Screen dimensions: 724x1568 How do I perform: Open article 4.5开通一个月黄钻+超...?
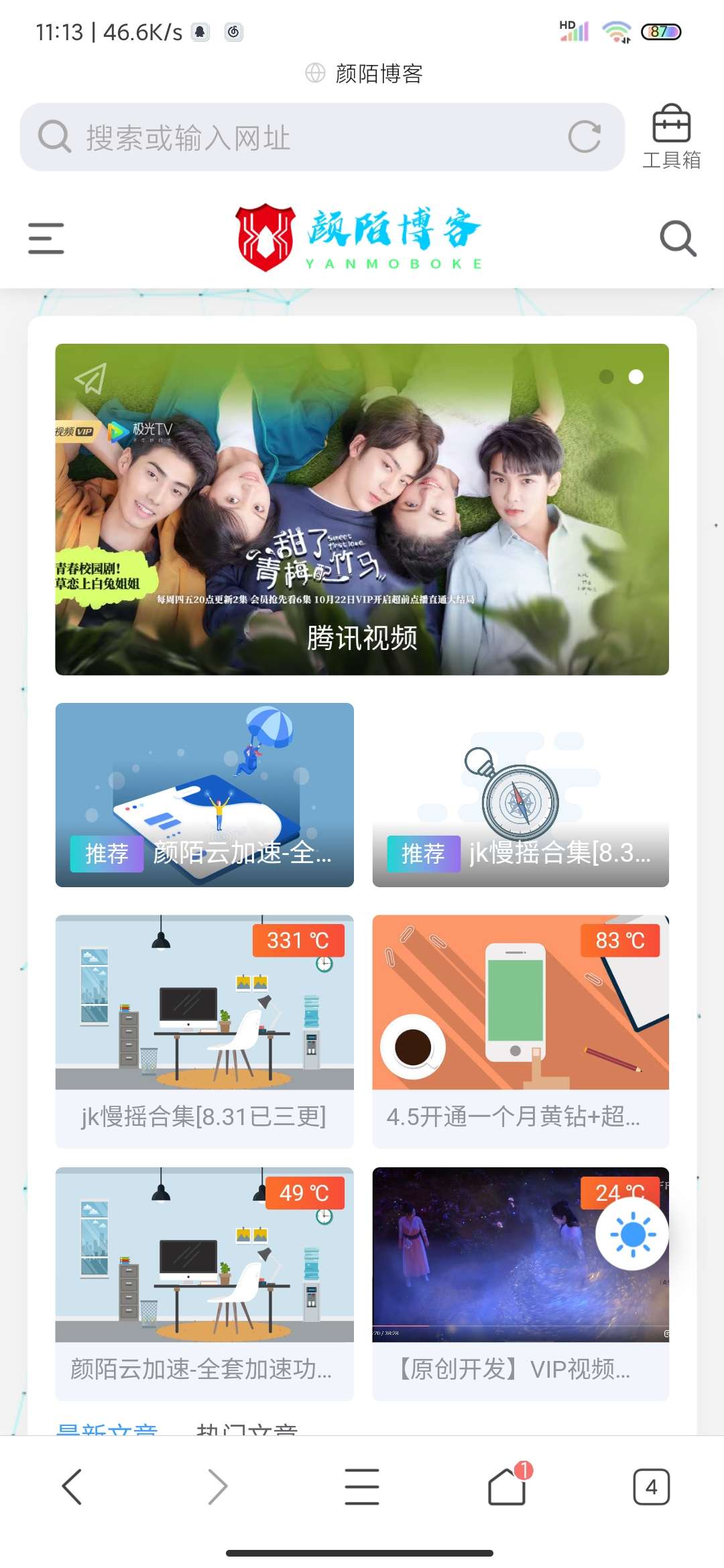coord(520,1032)
